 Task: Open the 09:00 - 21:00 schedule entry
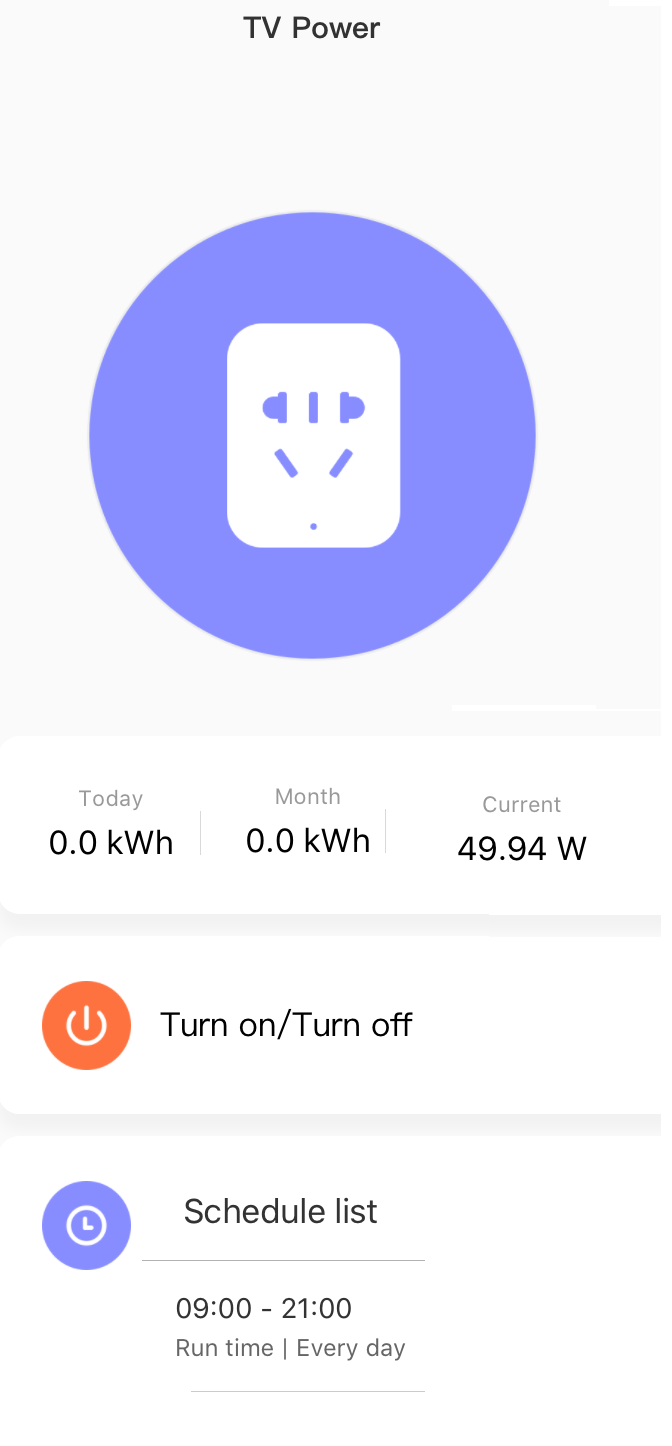tap(290, 1326)
